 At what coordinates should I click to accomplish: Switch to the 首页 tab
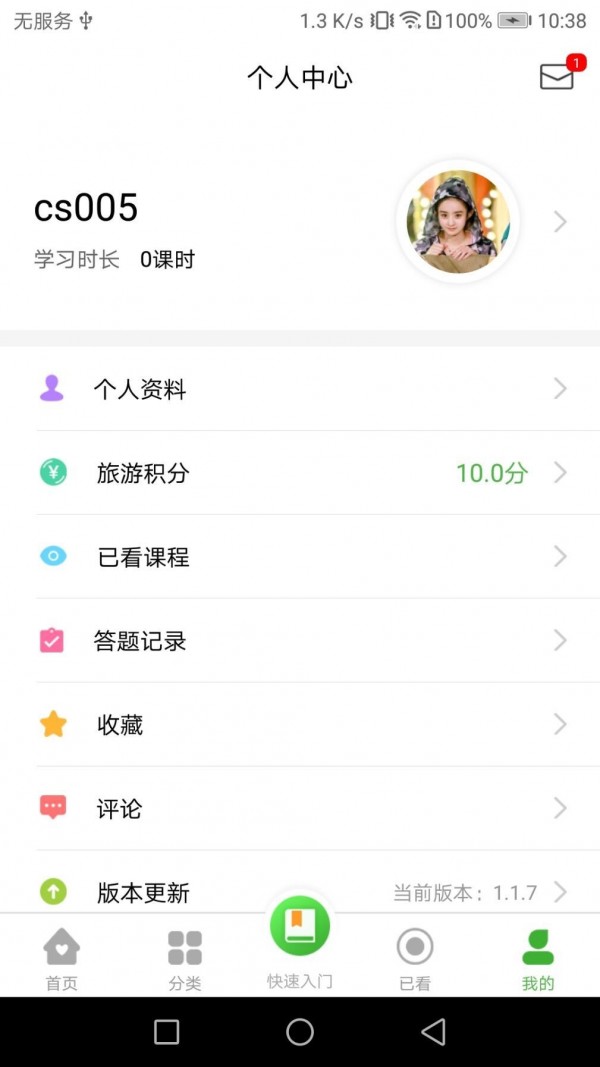click(x=61, y=959)
